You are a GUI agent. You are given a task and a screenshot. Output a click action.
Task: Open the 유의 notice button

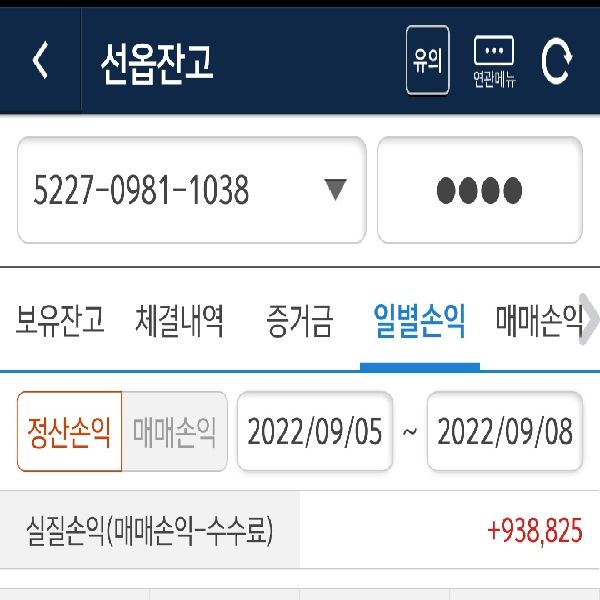tap(427, 61)
